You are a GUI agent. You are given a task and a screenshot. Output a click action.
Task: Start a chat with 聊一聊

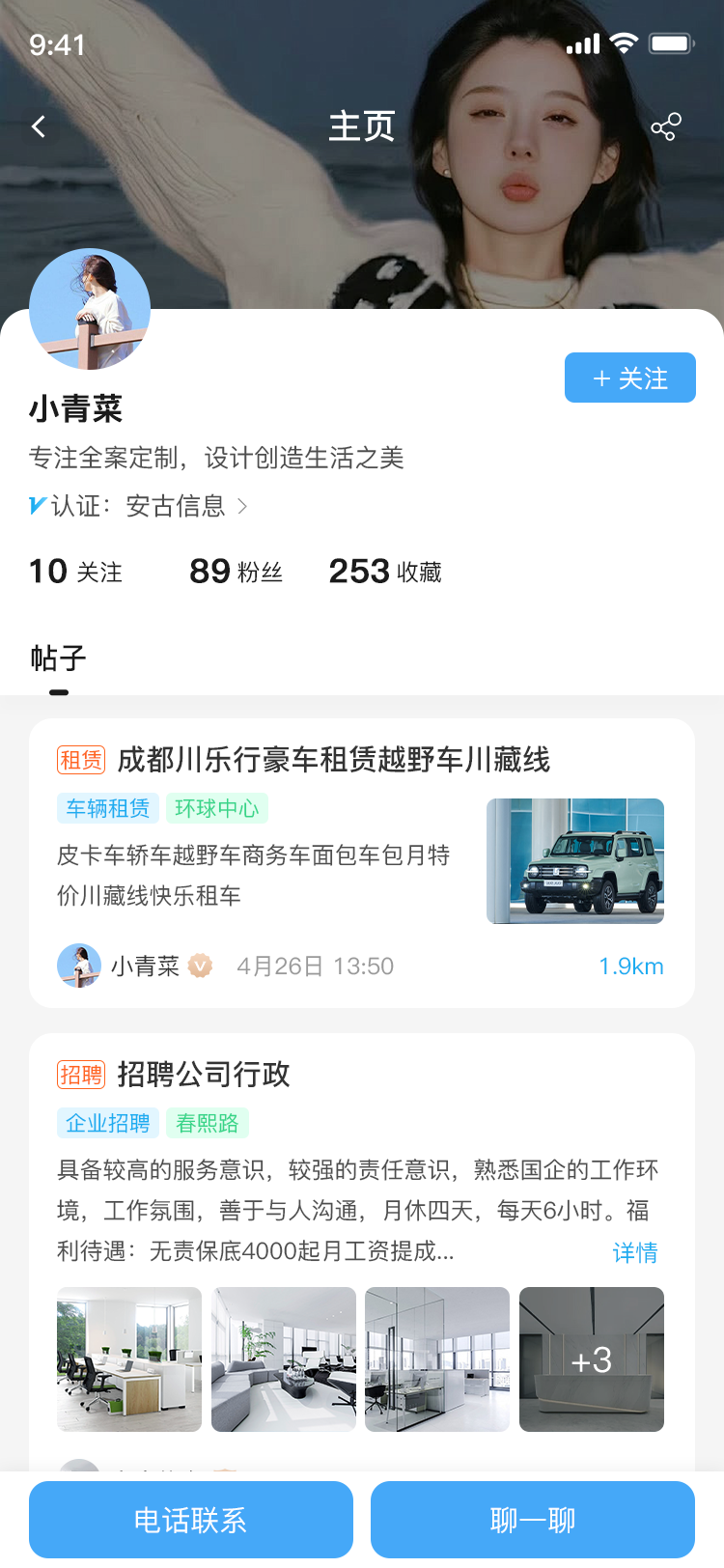[533, 1520]
